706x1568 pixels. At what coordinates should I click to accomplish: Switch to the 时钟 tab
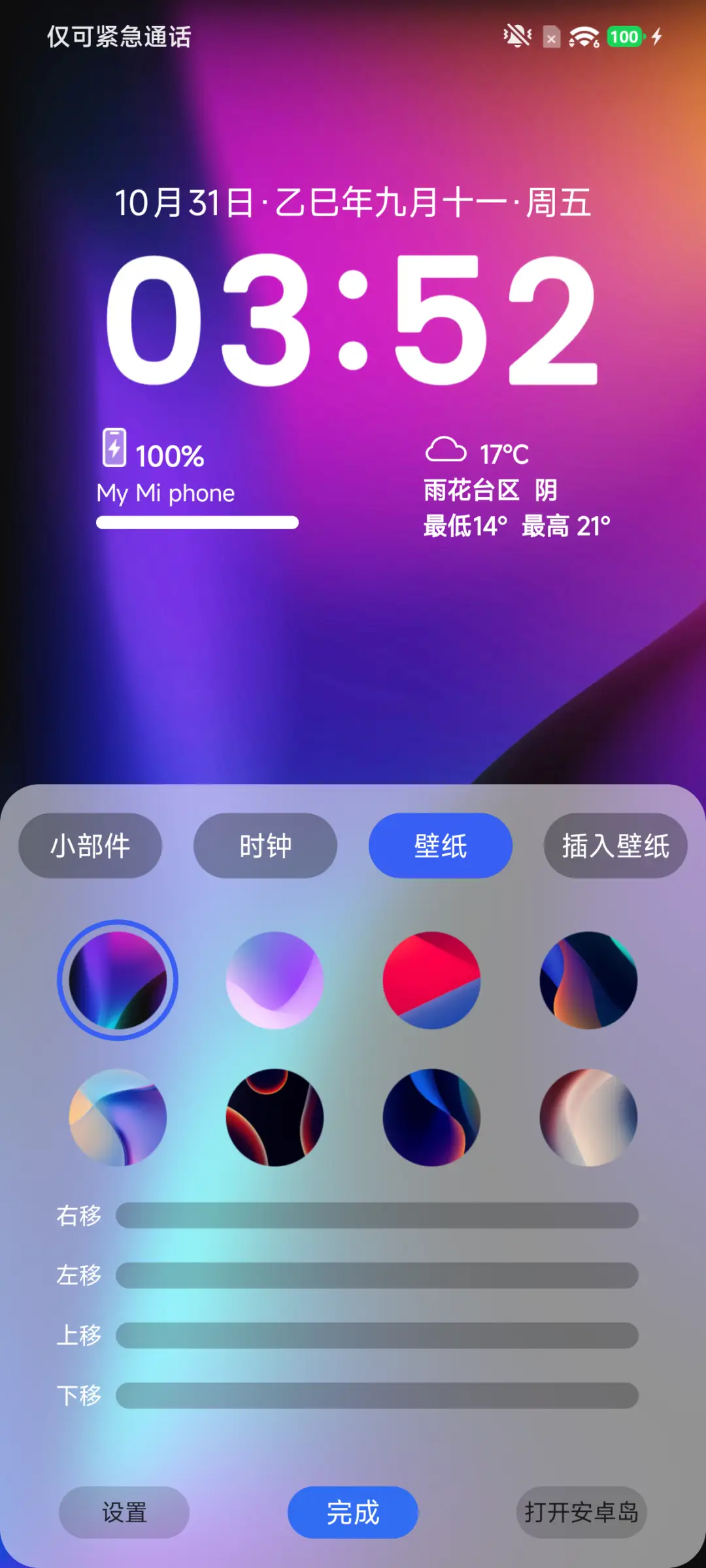tap(265, 845)
